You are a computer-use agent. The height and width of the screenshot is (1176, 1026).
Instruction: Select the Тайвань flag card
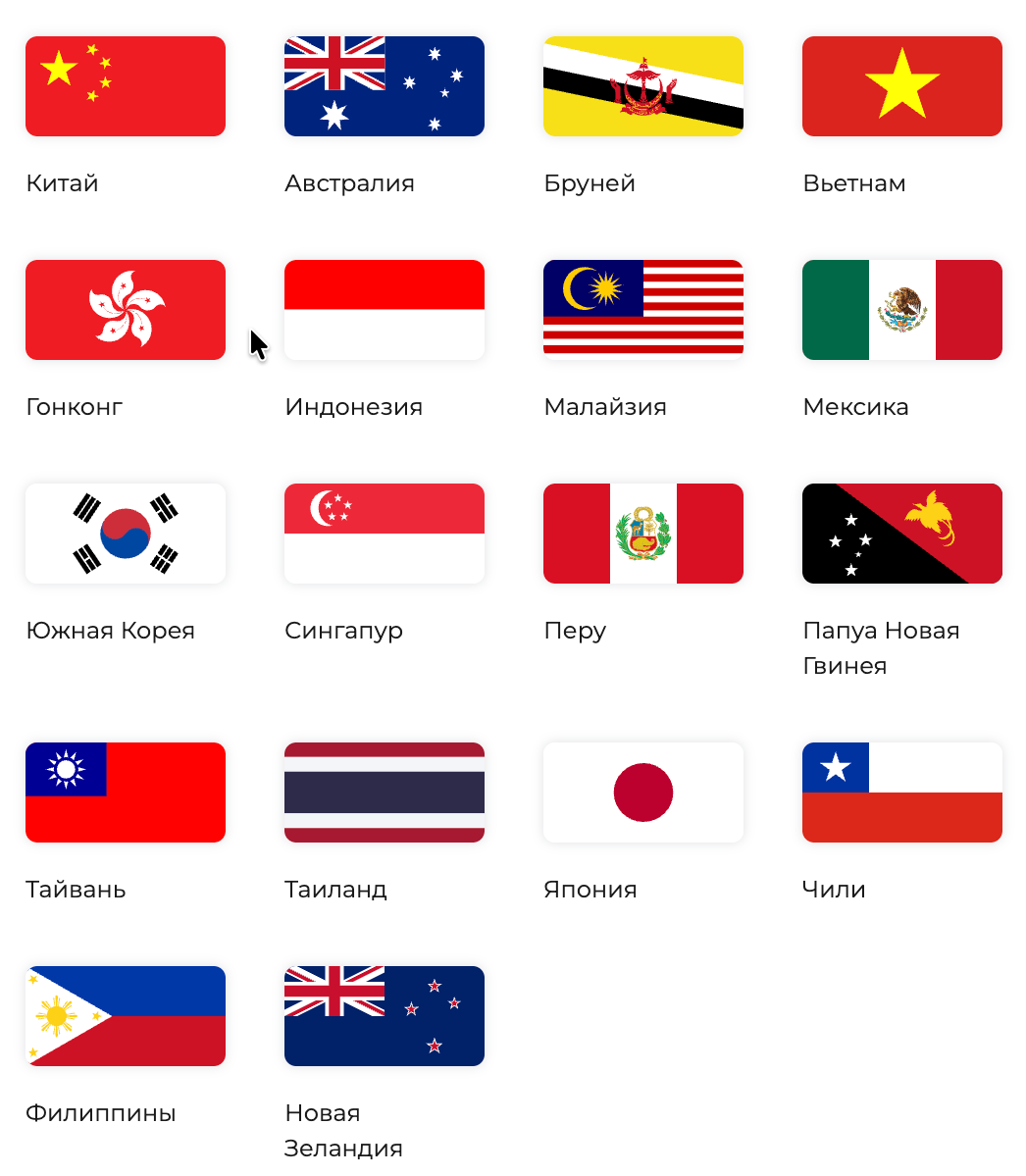pos(126,793)
